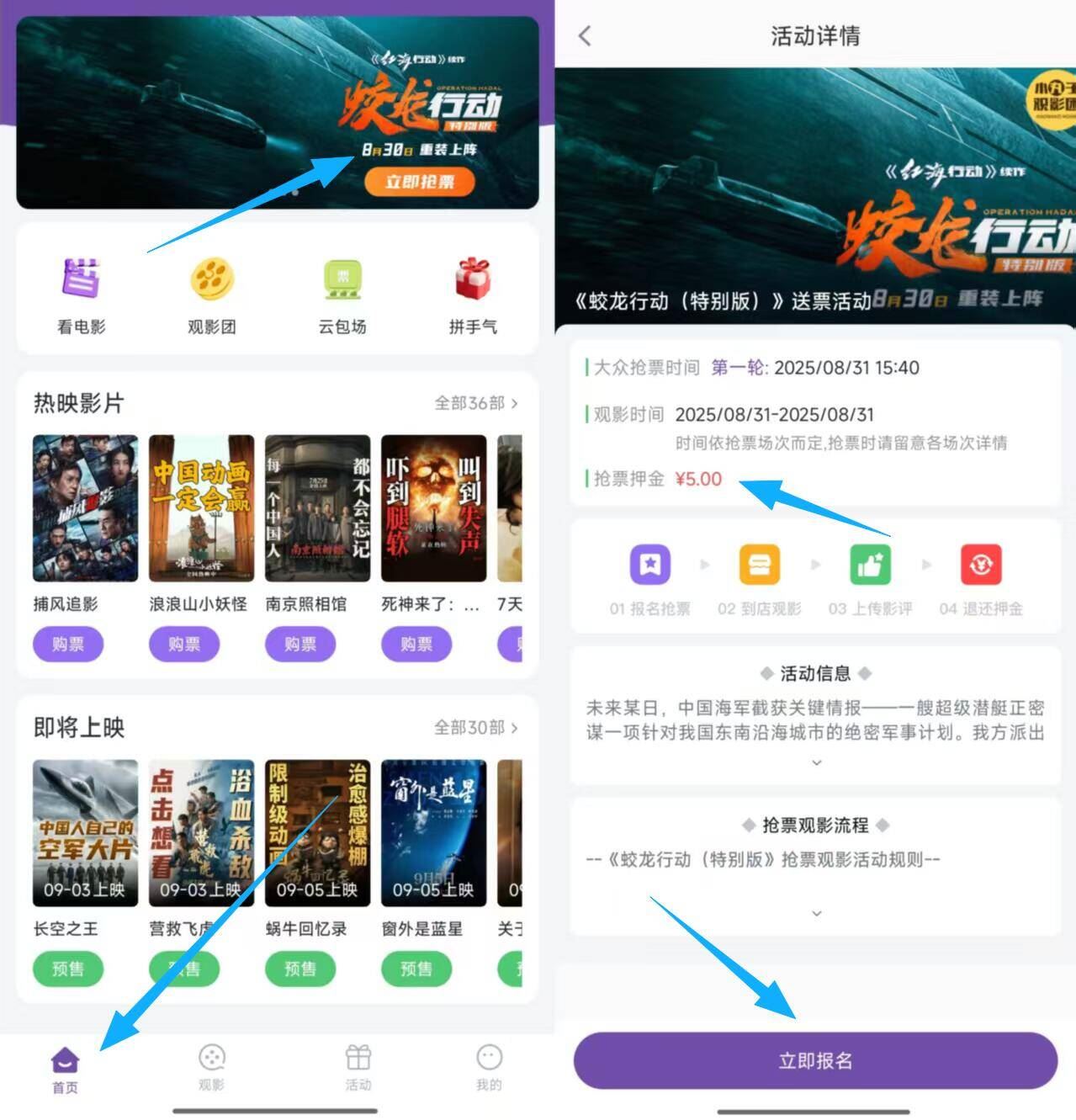Open 看电影 shortcut
The width and height of the screenshot is (1076, 1120).
(81, 295)
